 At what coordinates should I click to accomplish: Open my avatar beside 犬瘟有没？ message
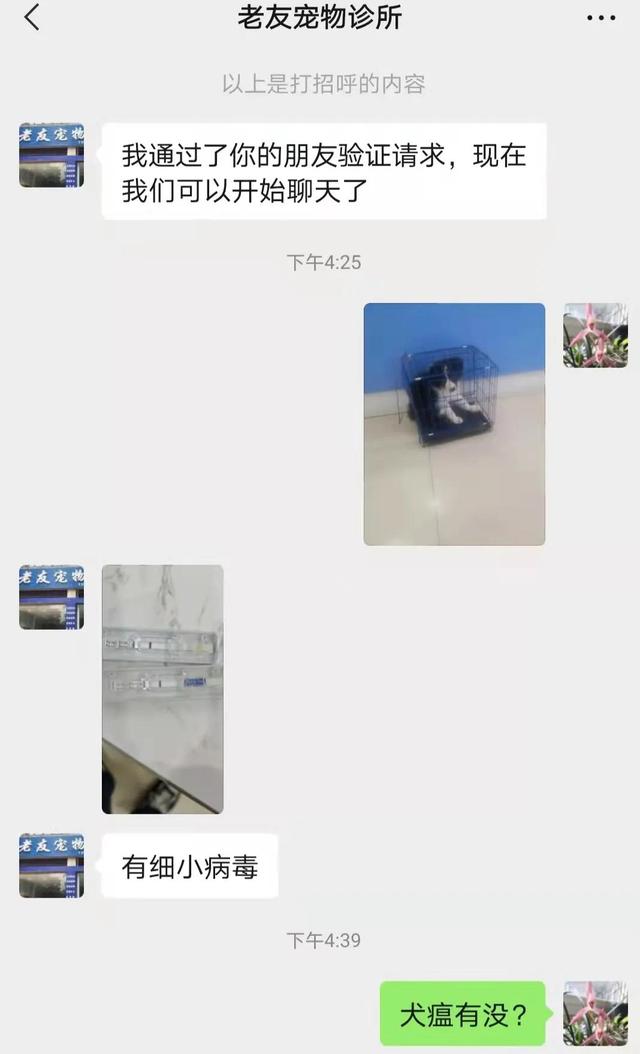[x=596, y=1013]
